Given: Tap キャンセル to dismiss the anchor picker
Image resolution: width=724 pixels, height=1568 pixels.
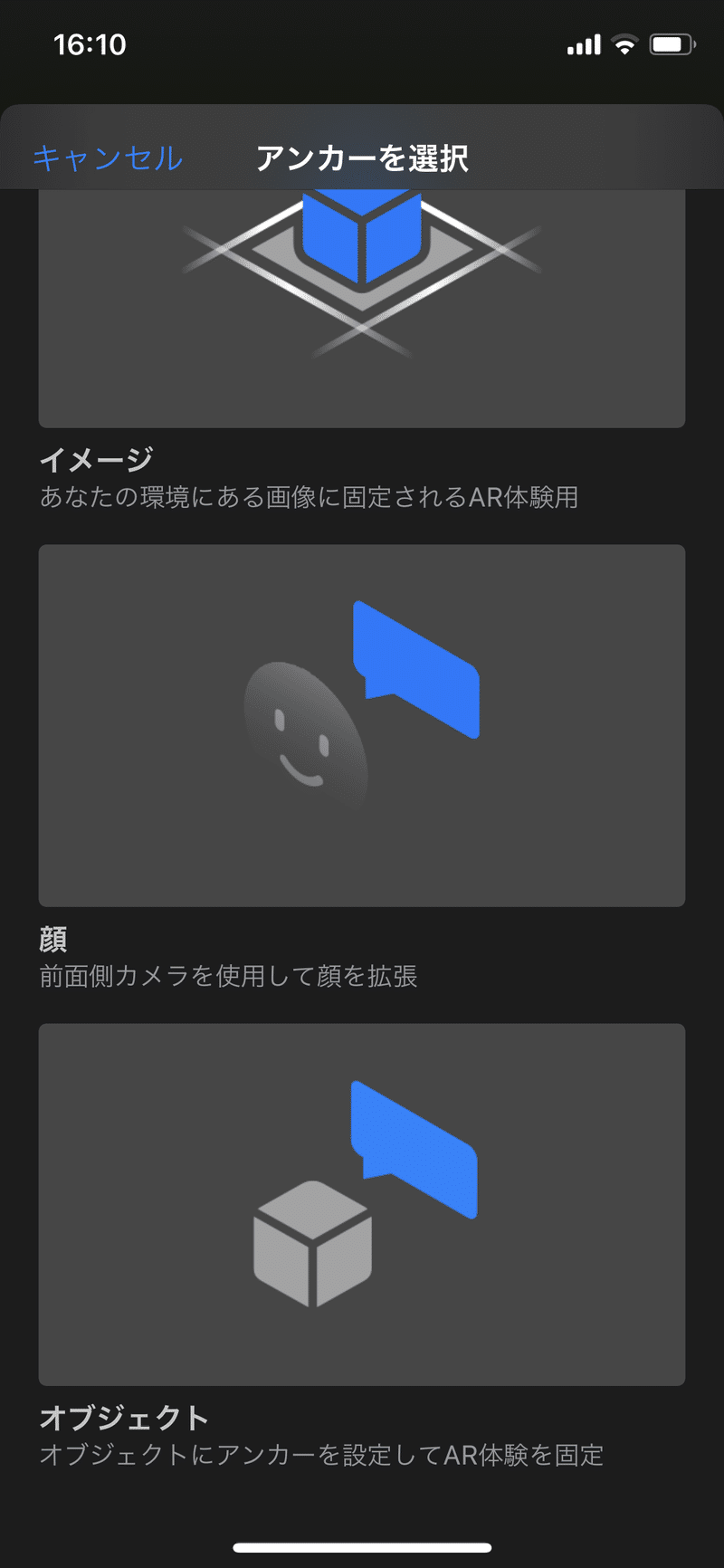Looking at the screenshot, I should pyautogui.click(x=107, y=158).
